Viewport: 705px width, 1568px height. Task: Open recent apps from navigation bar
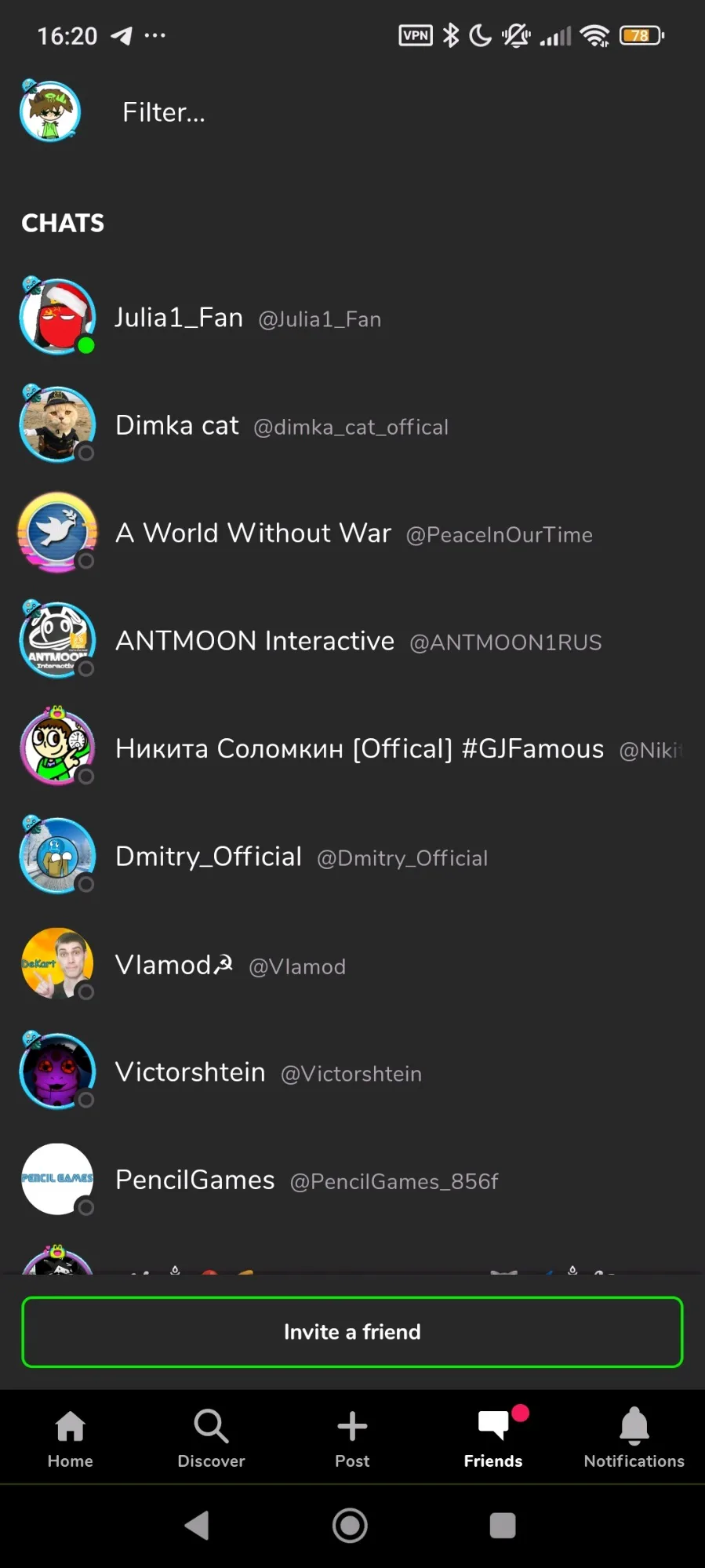point(503,1526)
